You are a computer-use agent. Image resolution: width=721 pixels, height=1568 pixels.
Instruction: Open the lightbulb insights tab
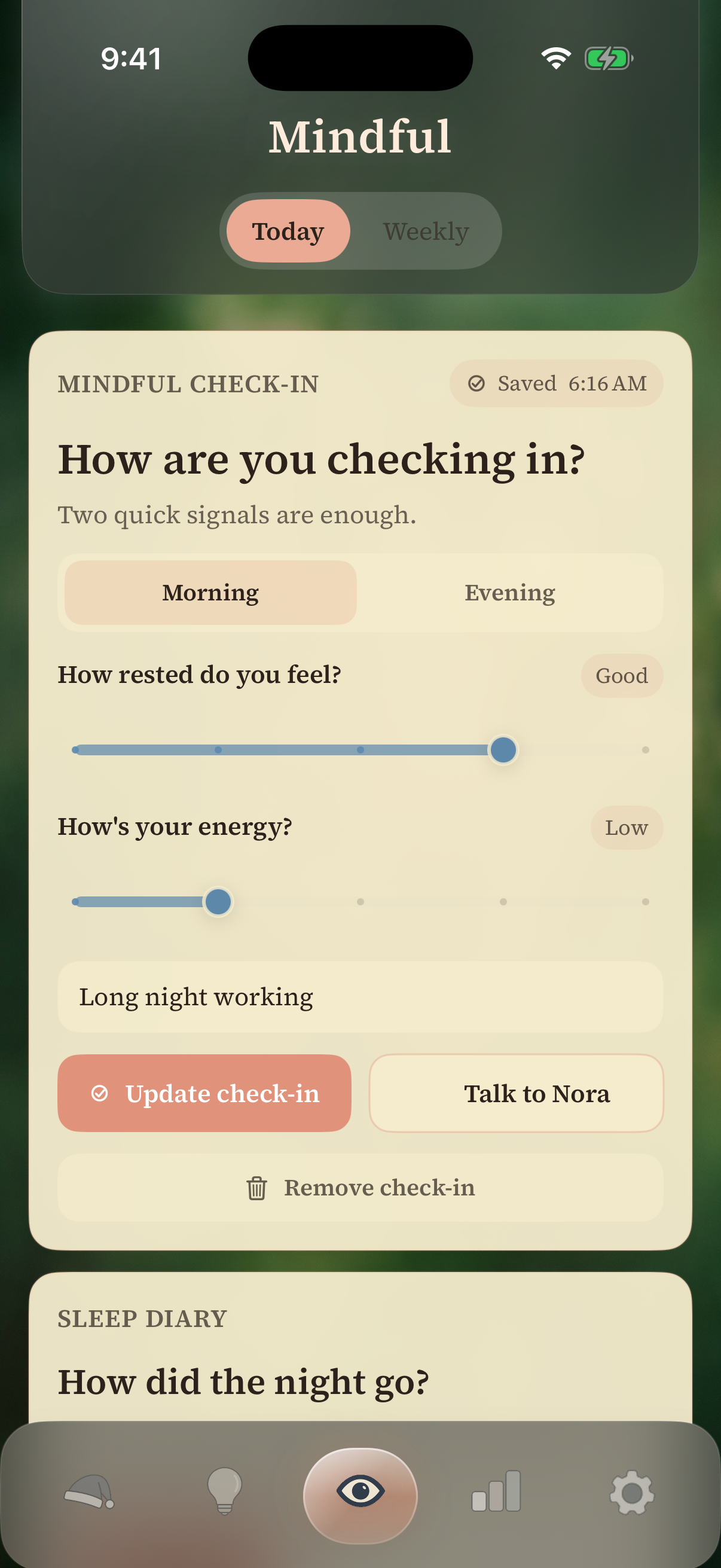coord(225,1492)
